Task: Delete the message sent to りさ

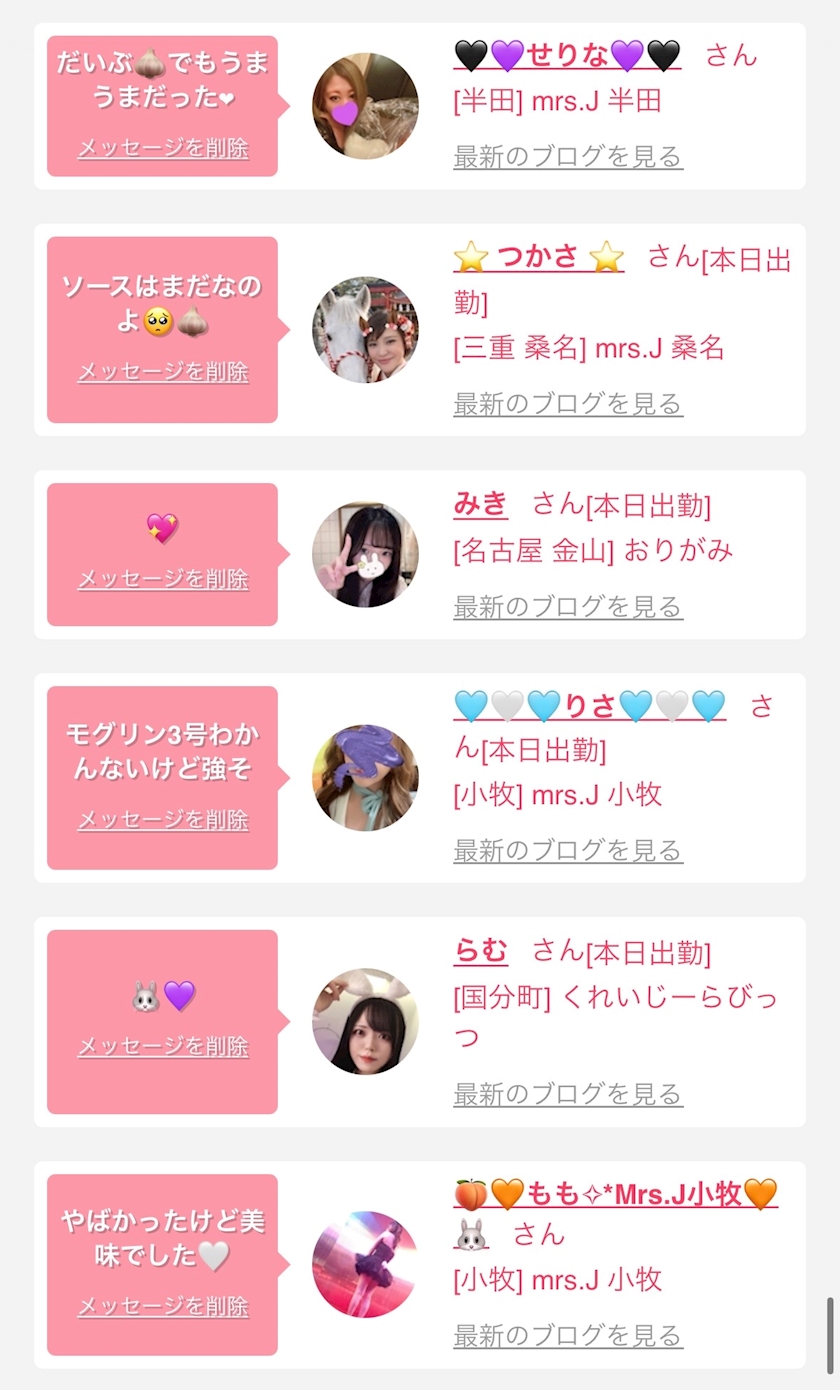Action: click(x=163, y=820)
